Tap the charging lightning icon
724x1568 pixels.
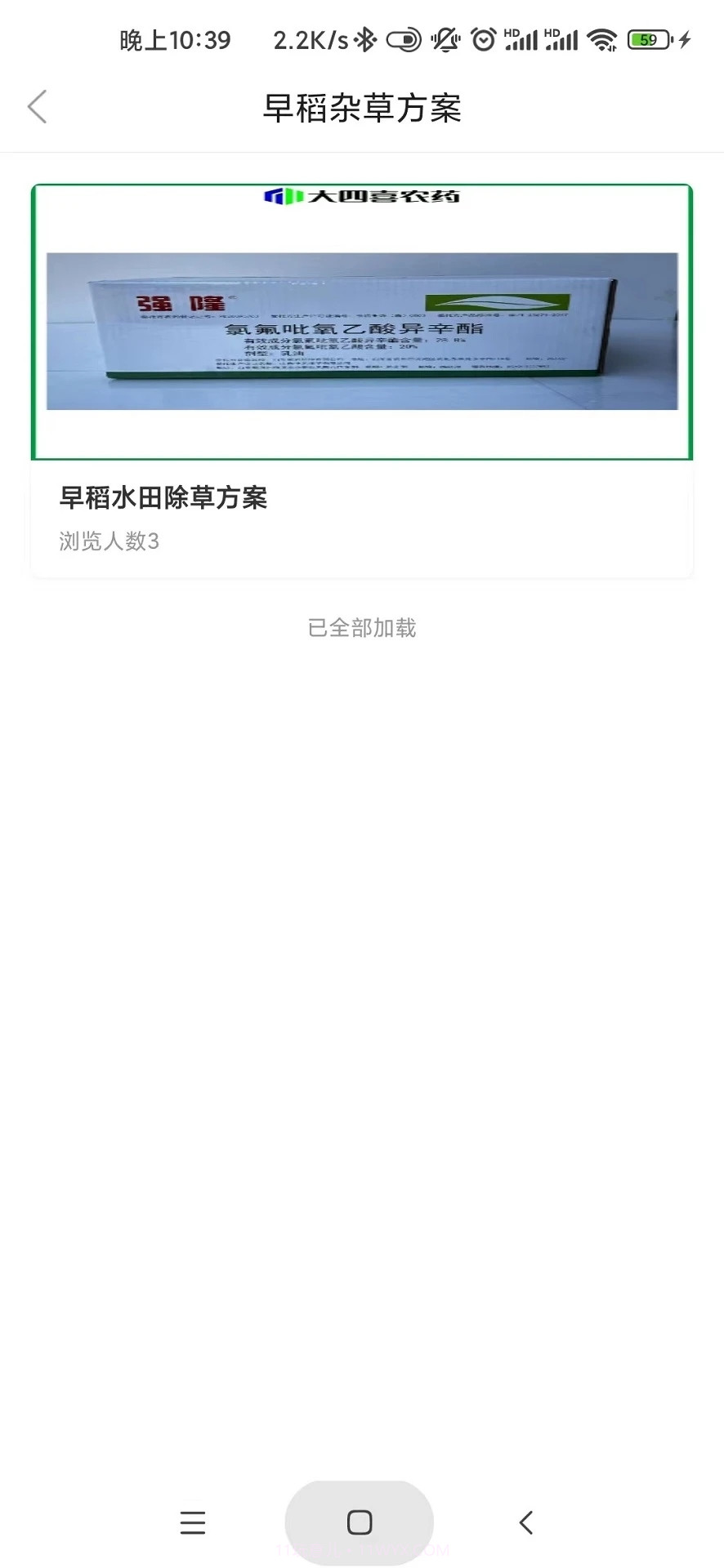[685, 38]
